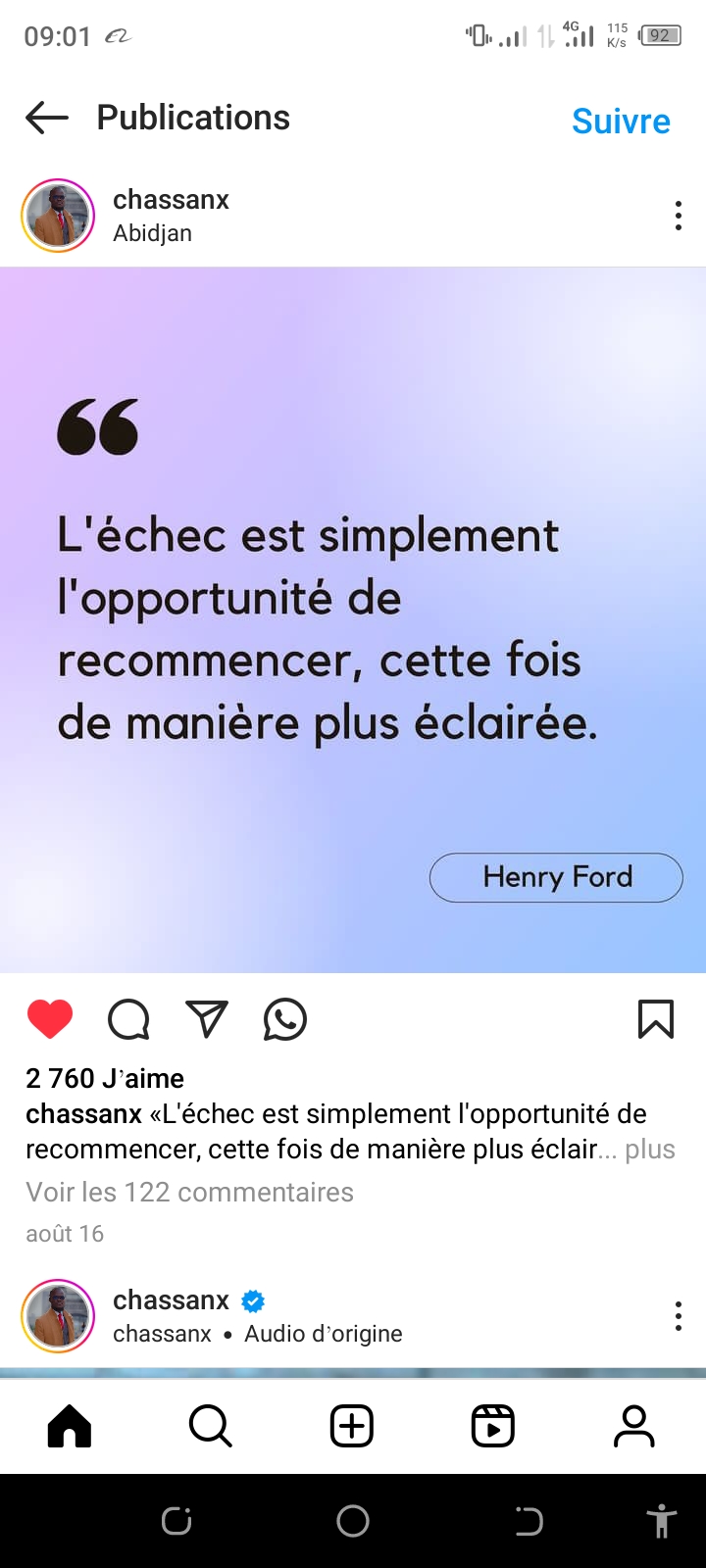Open chassanx profile from the Abidjan post header

(x=171, y=200)
